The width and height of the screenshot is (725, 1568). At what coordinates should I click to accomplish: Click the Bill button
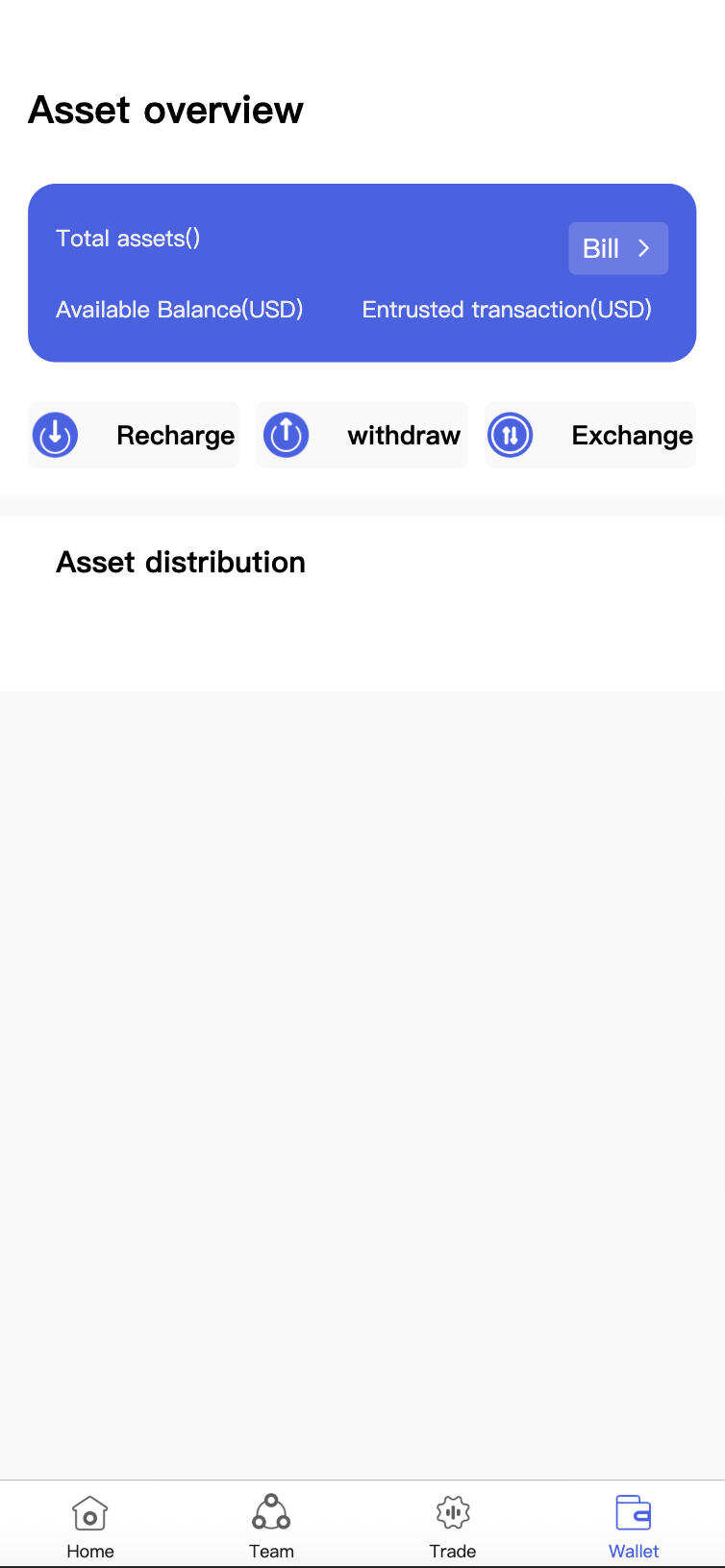click(618, 248)
